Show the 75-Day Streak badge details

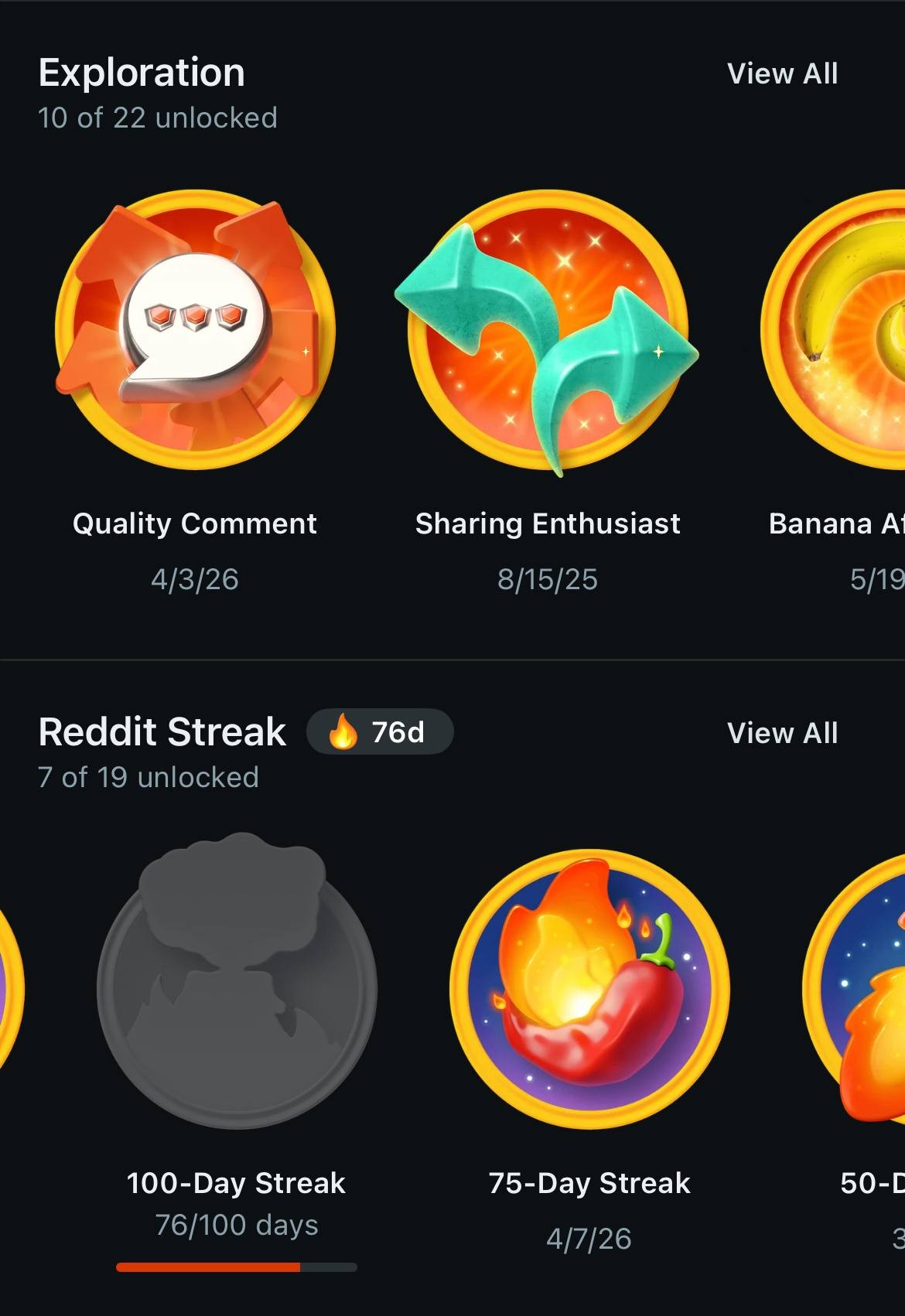589,988
